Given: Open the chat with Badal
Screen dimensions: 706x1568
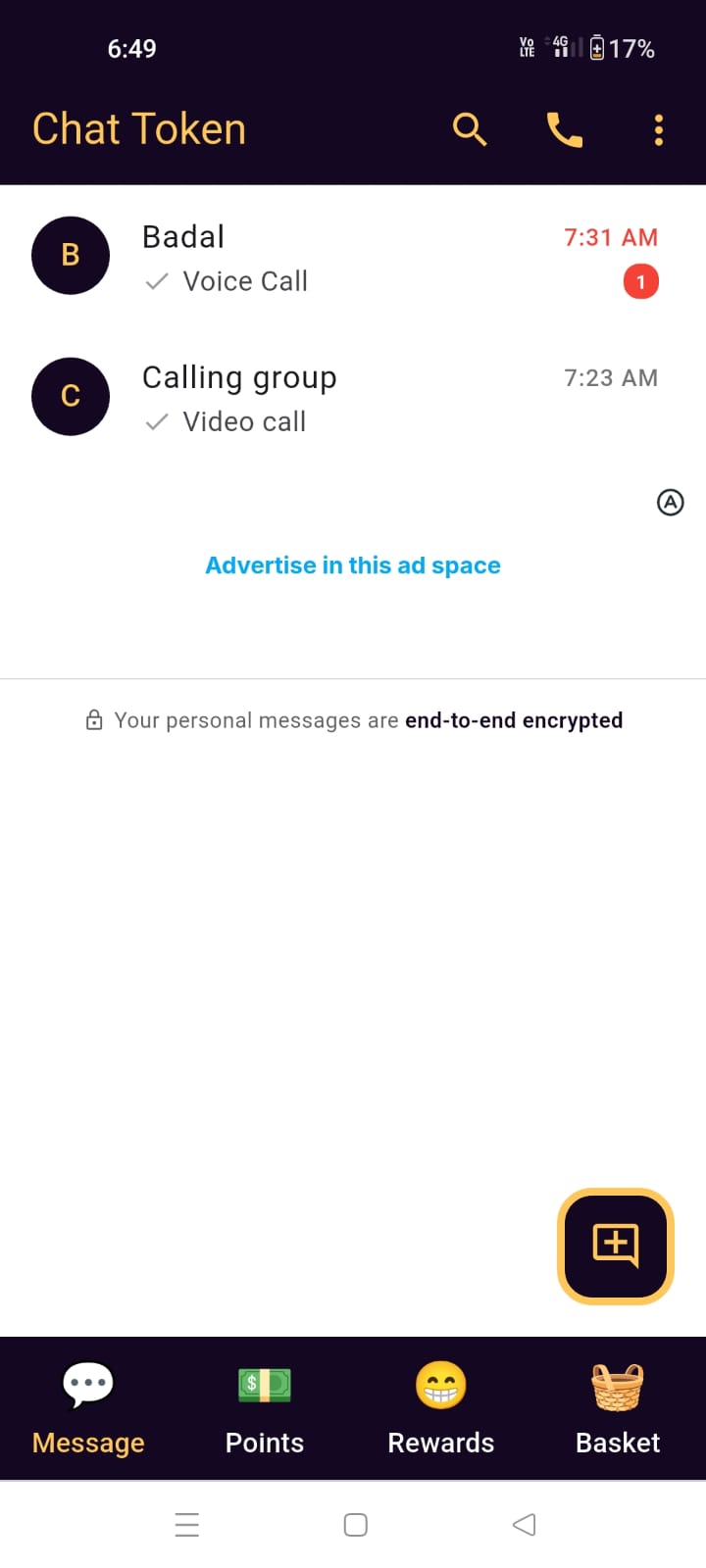Looking at the screenshot, I should (353, 257).
